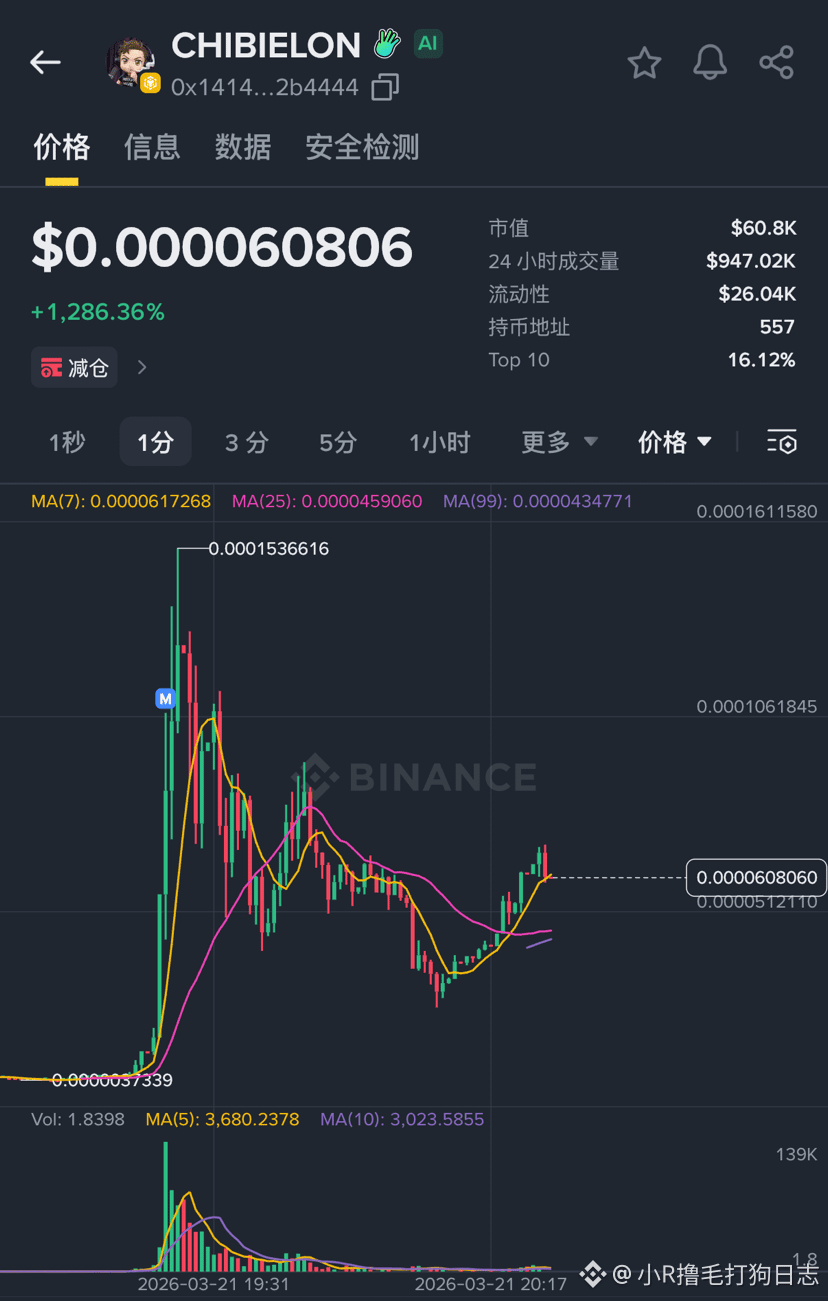Switch to the 信息 tab
Image resolution: width=828 pixels, height=1301 pixels.
(152, 148)
